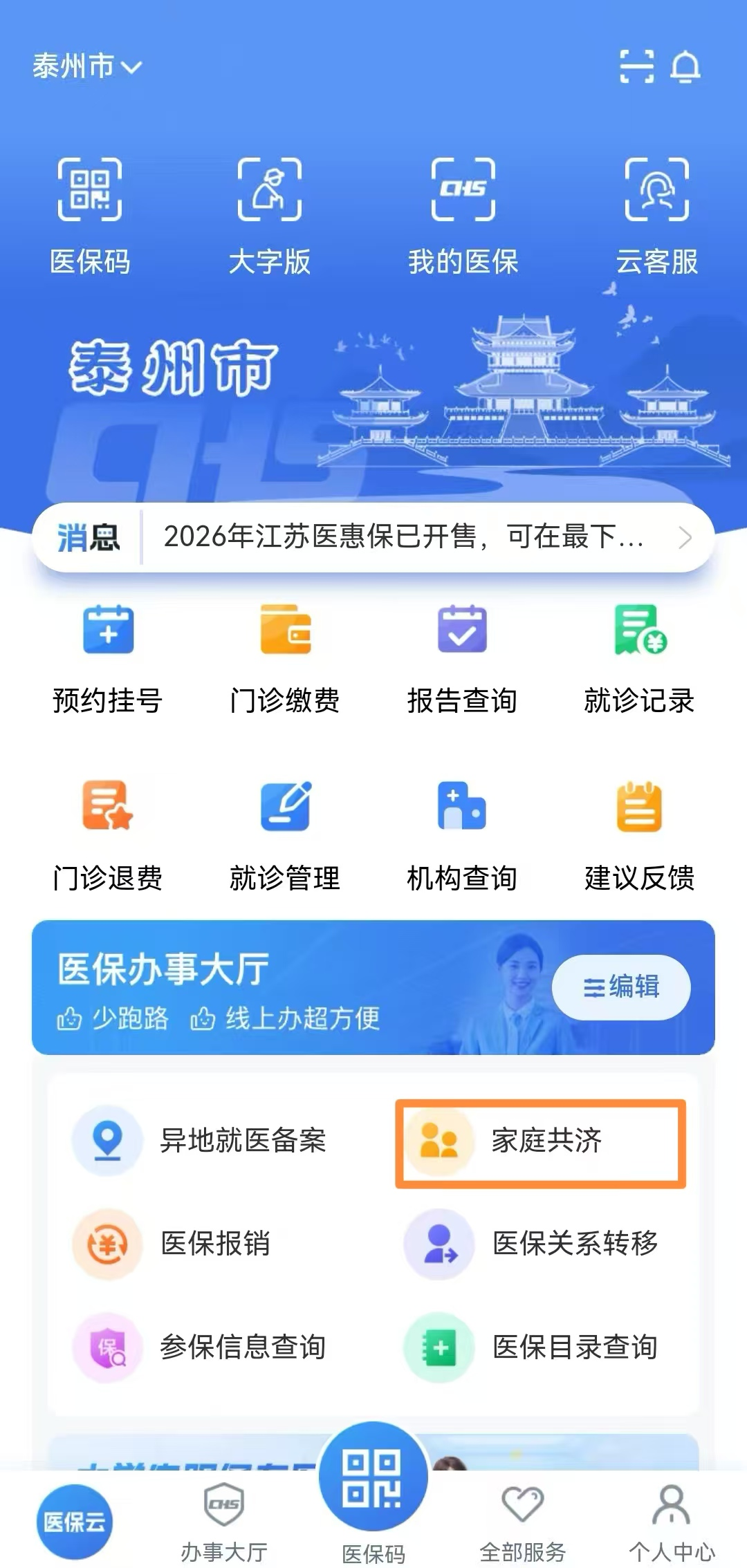Tap the 编辑 edit button
Viewport: 747px width, 1568px height.
click(x=621, y=987)
